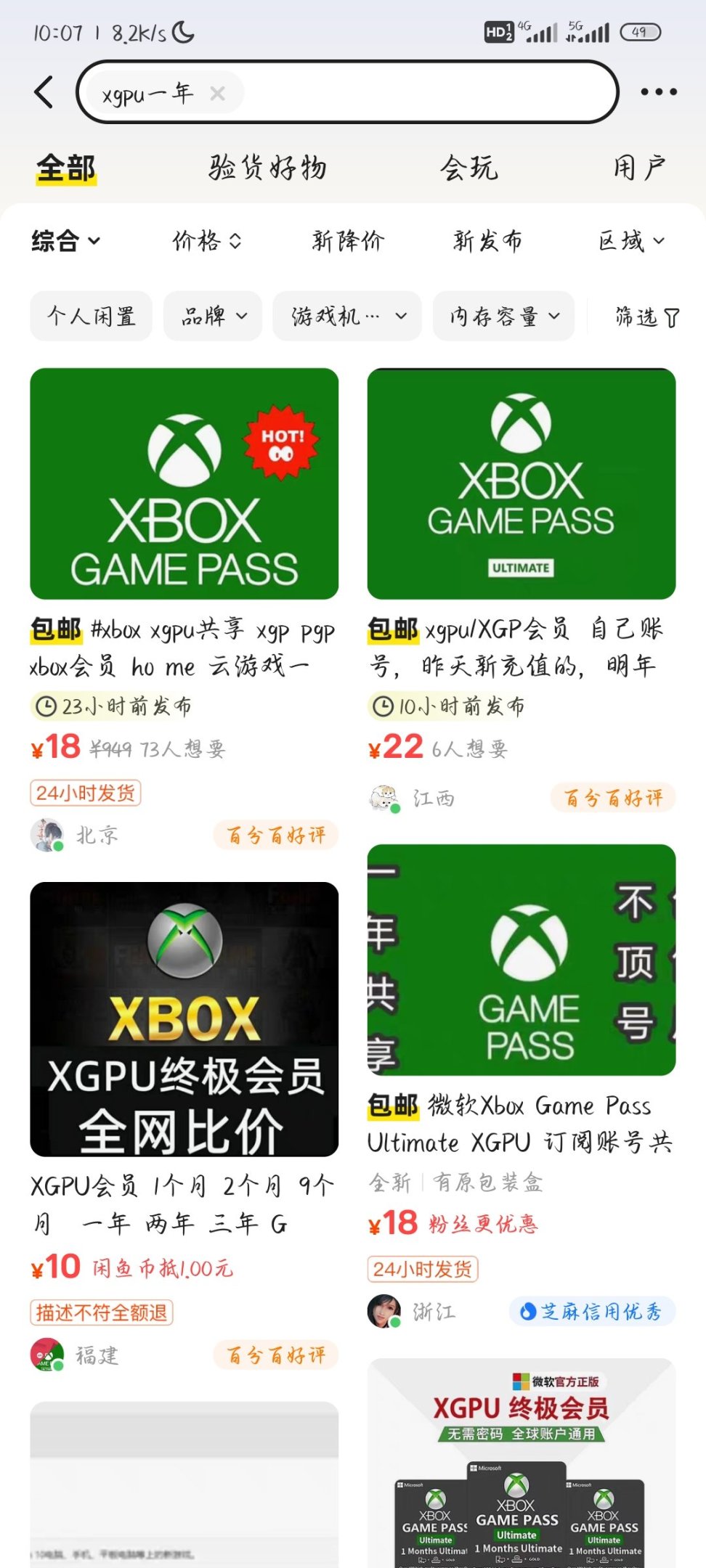The height and width of the screenshot is (1568, 706).
Task: Switch to the 用户 tab
Action: click(x=638, y=168)
